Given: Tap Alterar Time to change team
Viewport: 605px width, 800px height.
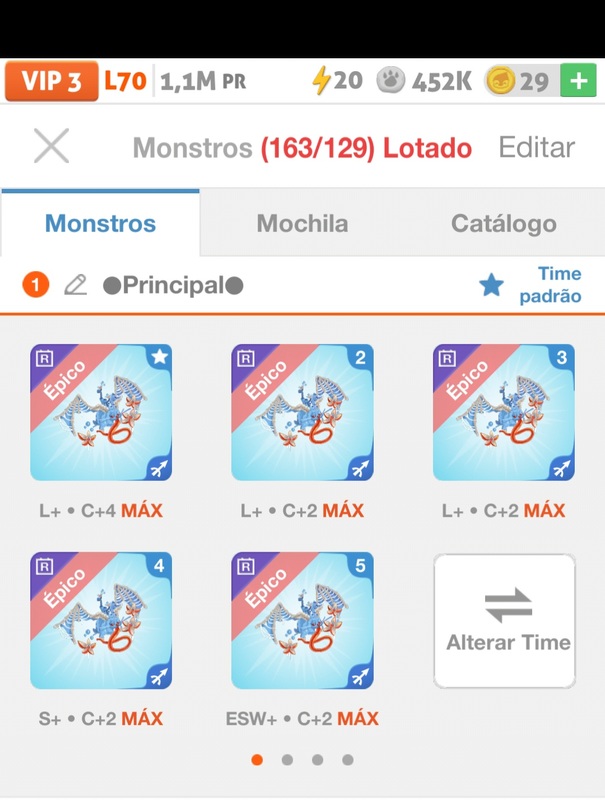Looking at the screenshot, I should click(x=504, y=621).
